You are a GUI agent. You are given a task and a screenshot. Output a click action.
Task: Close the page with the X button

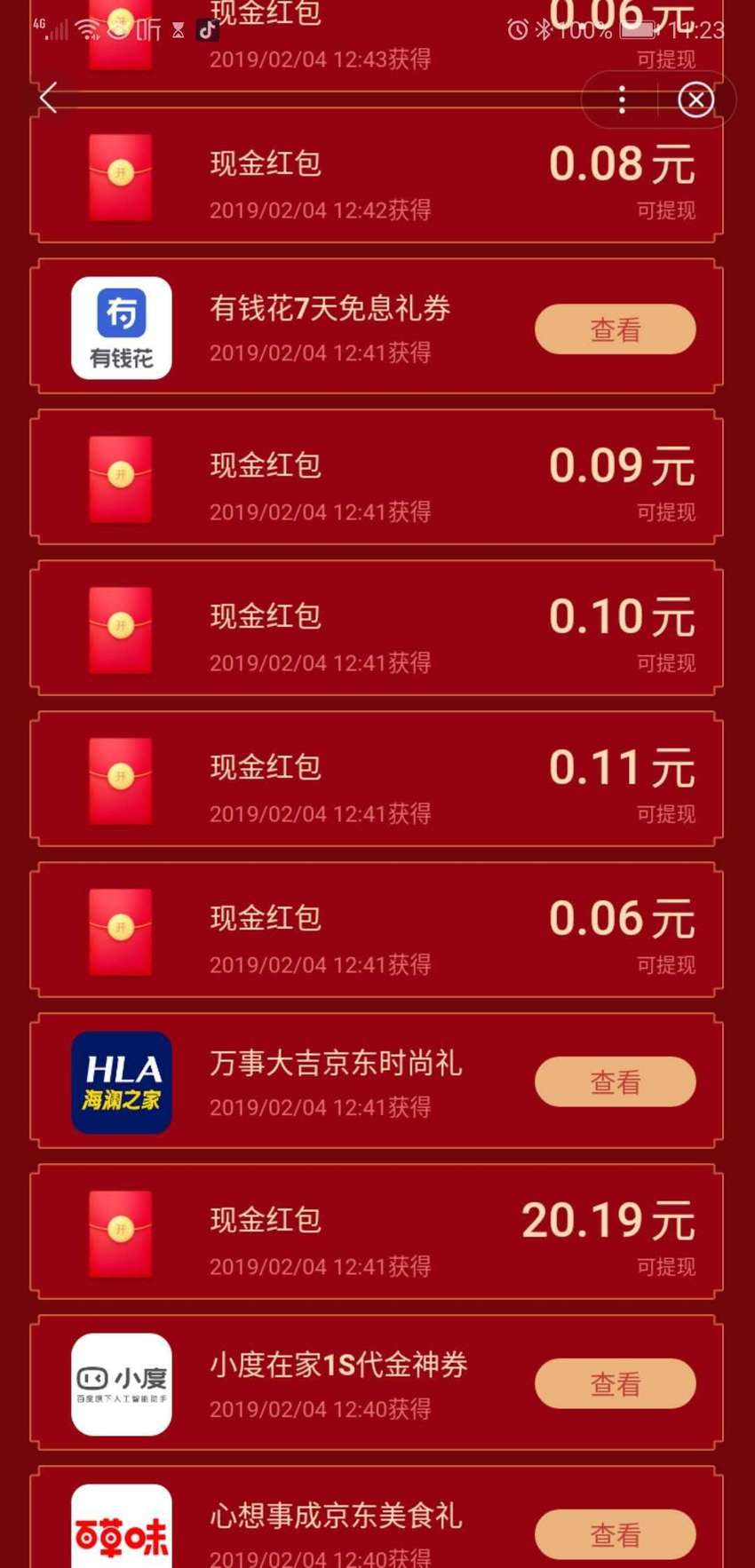click(x=695, y=99)
